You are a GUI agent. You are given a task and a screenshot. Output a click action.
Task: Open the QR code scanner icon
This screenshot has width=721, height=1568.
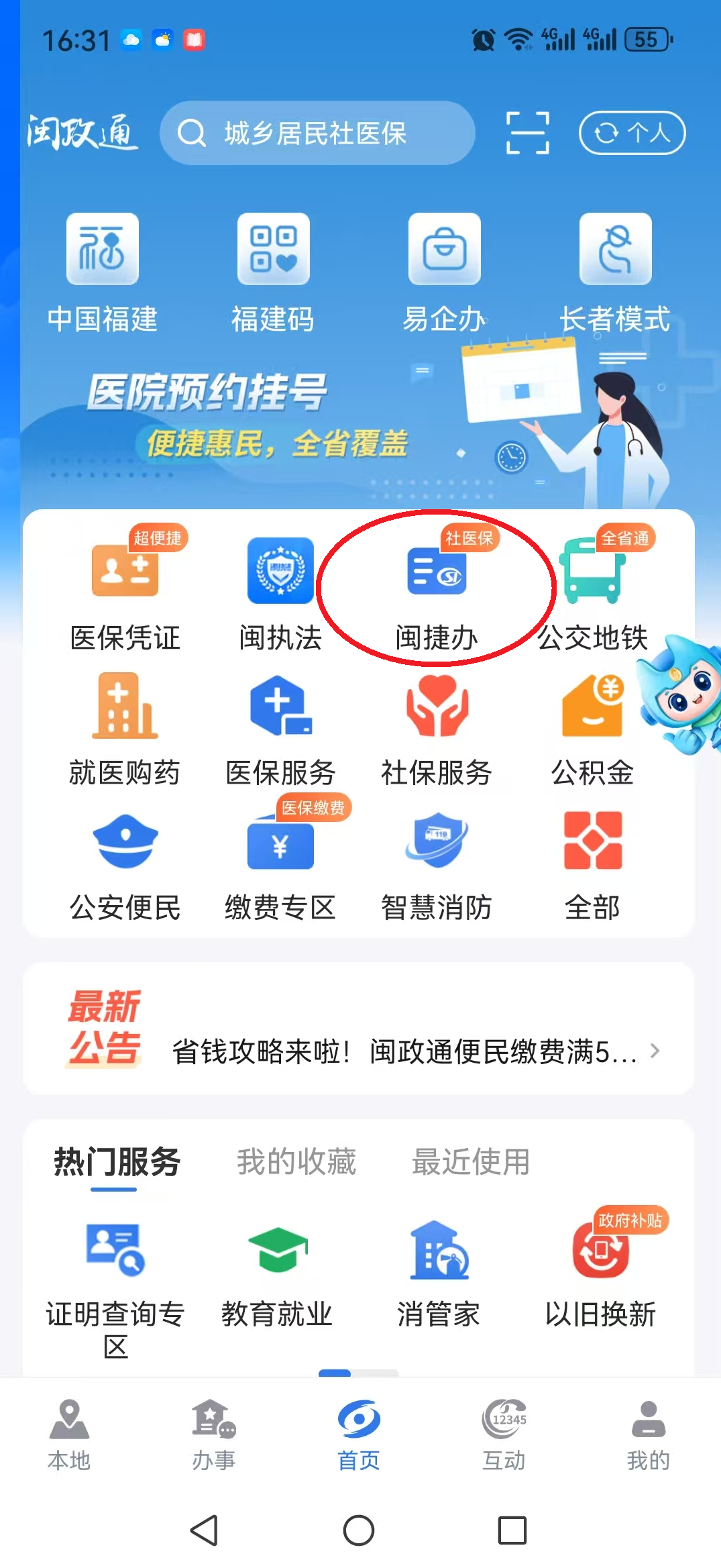pos(527,133)
